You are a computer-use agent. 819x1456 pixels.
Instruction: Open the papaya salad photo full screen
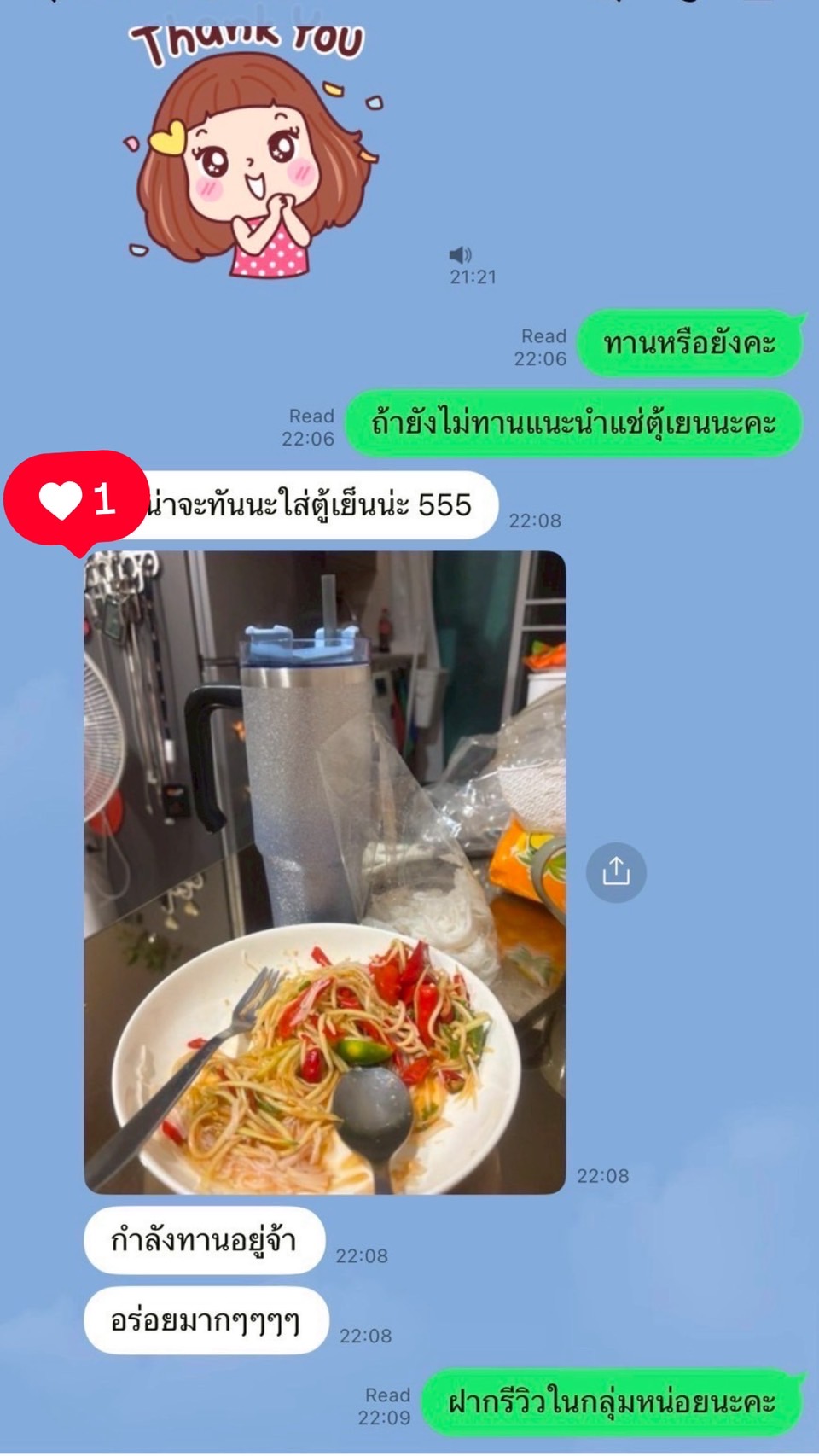(x=324, y=871)
